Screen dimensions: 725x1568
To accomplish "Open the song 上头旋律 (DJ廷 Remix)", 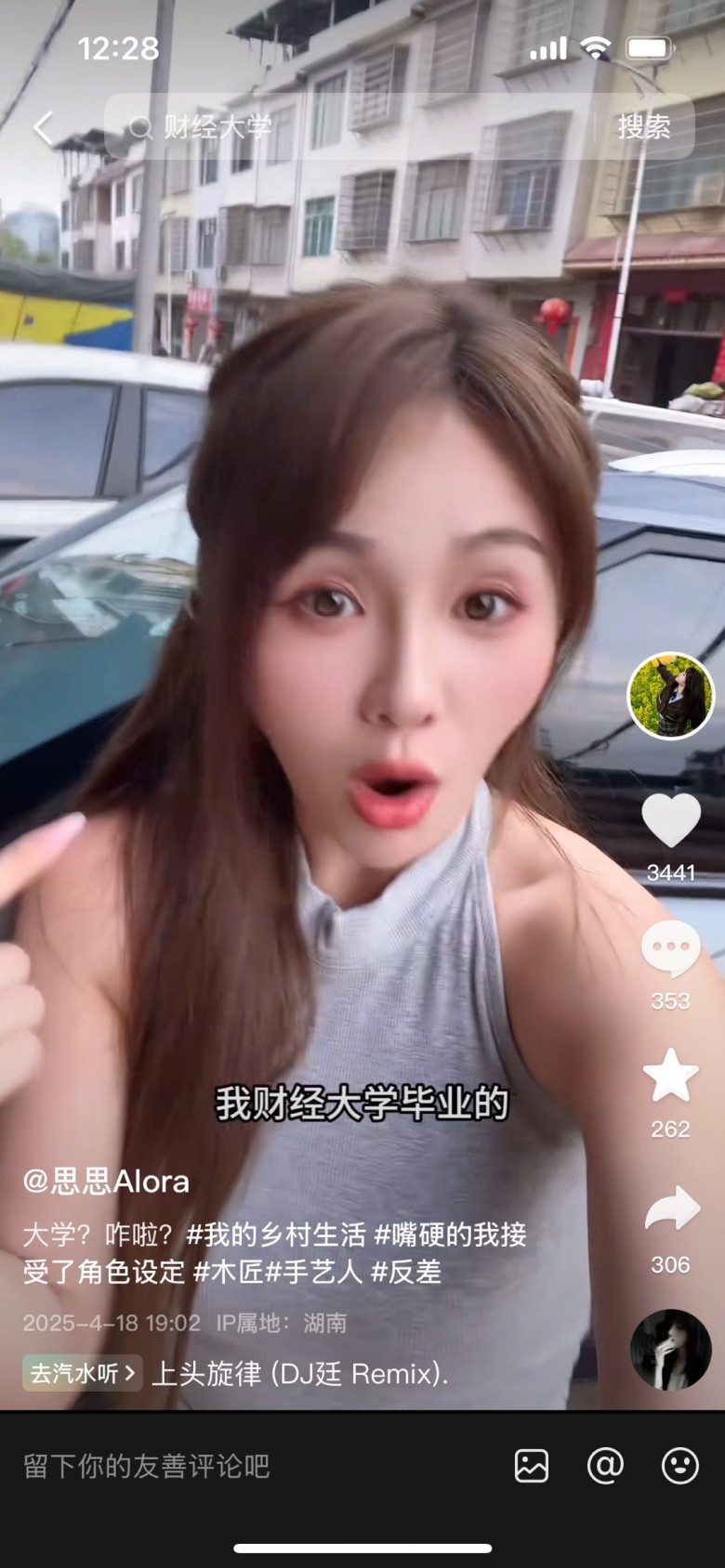I will click(299, 1373).
